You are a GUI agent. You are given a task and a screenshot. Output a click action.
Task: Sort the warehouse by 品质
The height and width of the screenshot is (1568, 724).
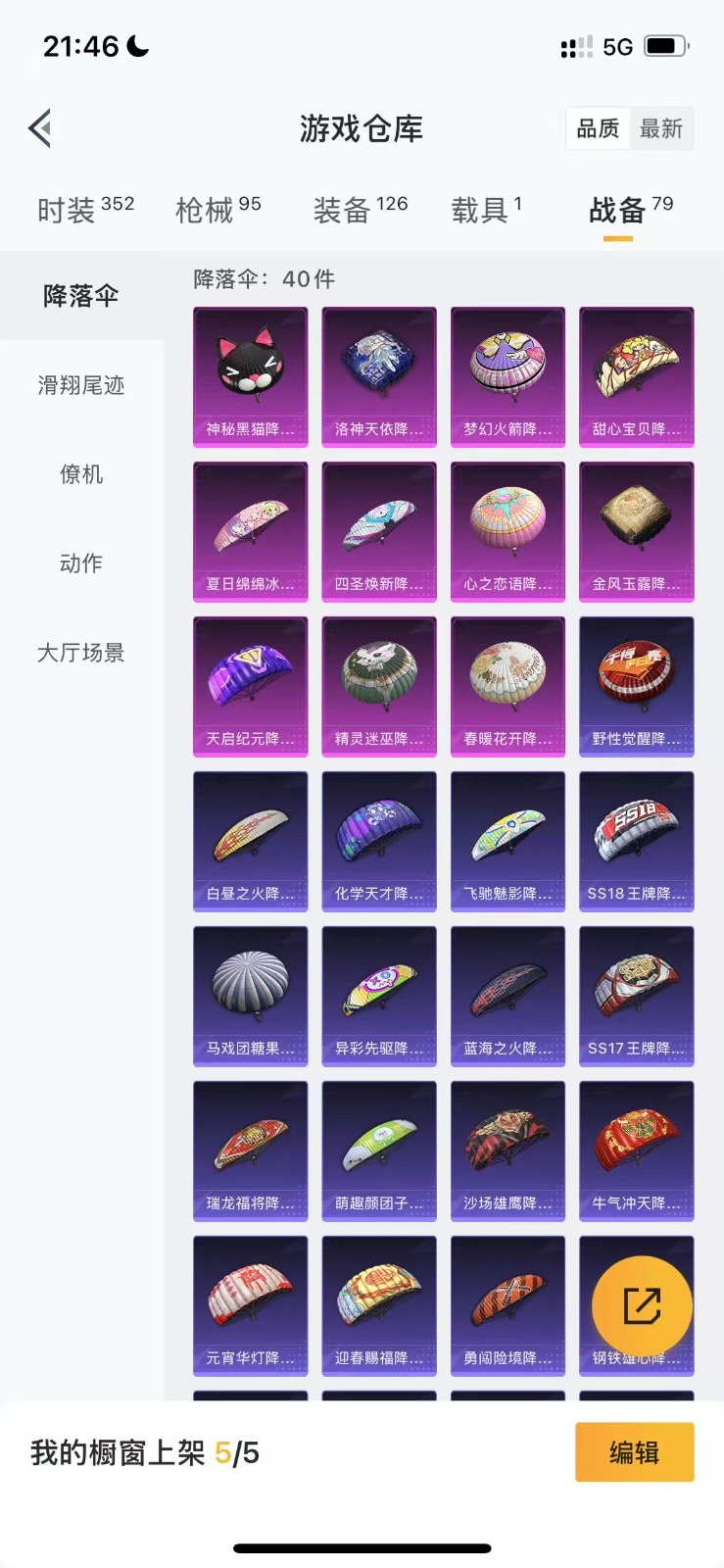598,128
